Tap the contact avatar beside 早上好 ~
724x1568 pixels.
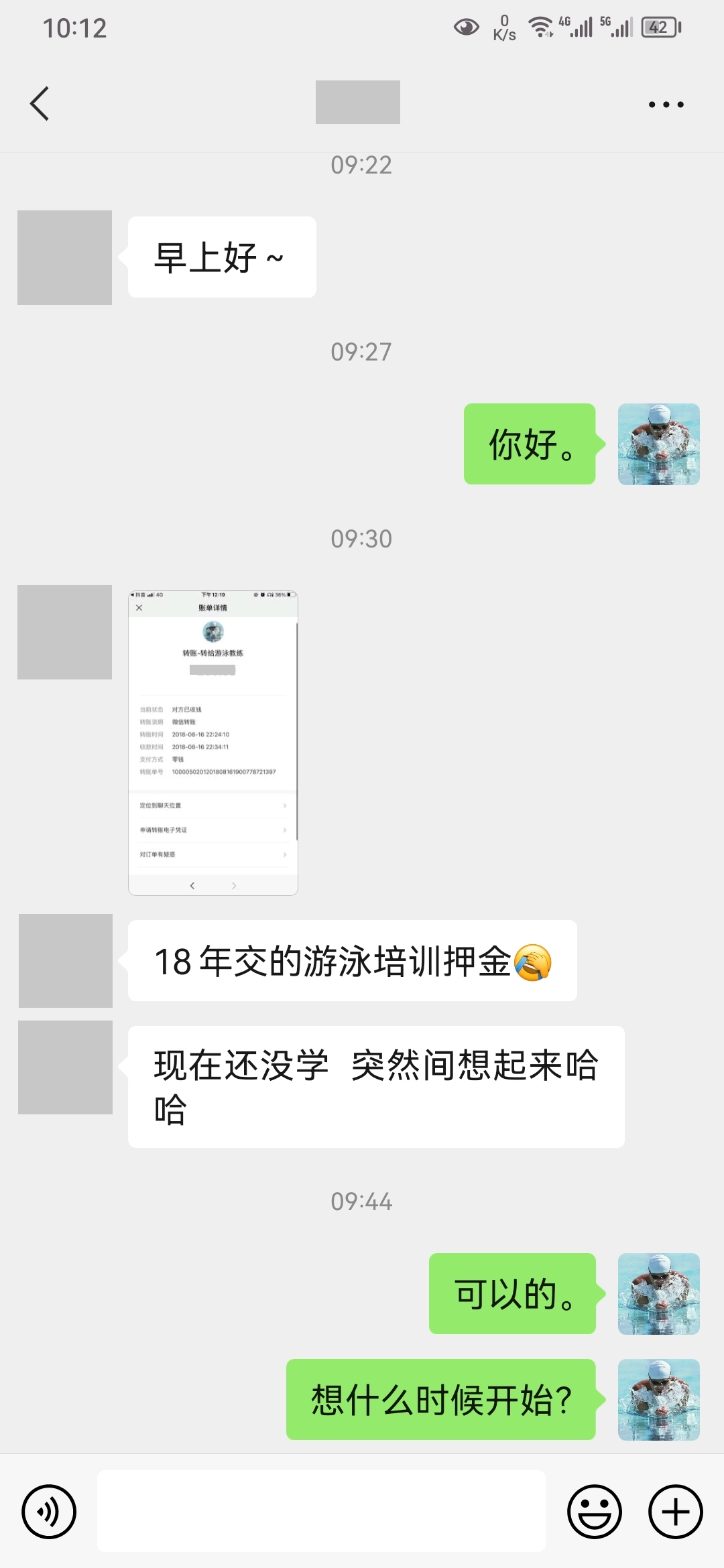click(64, 257)
